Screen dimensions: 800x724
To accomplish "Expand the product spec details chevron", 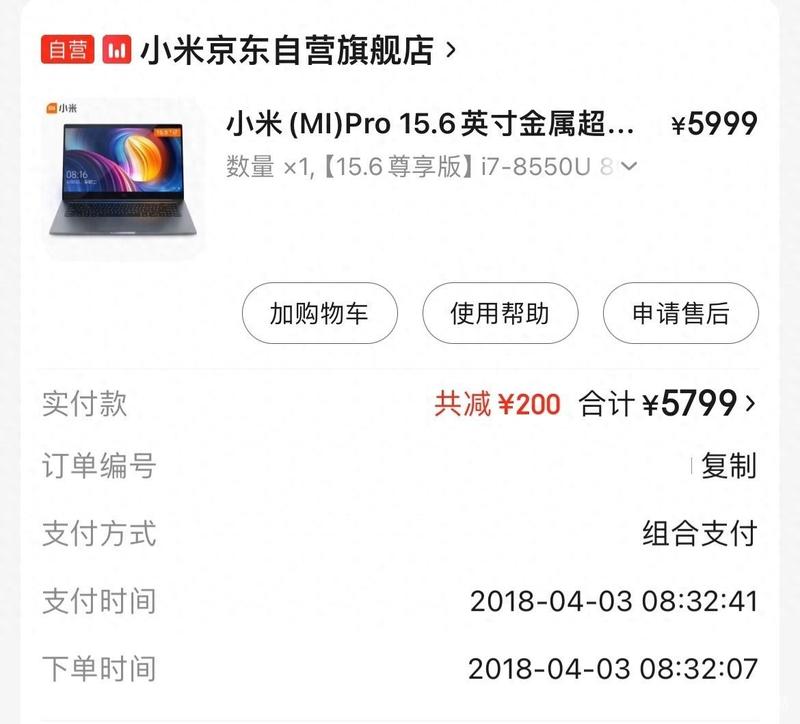I will [628, 167].
